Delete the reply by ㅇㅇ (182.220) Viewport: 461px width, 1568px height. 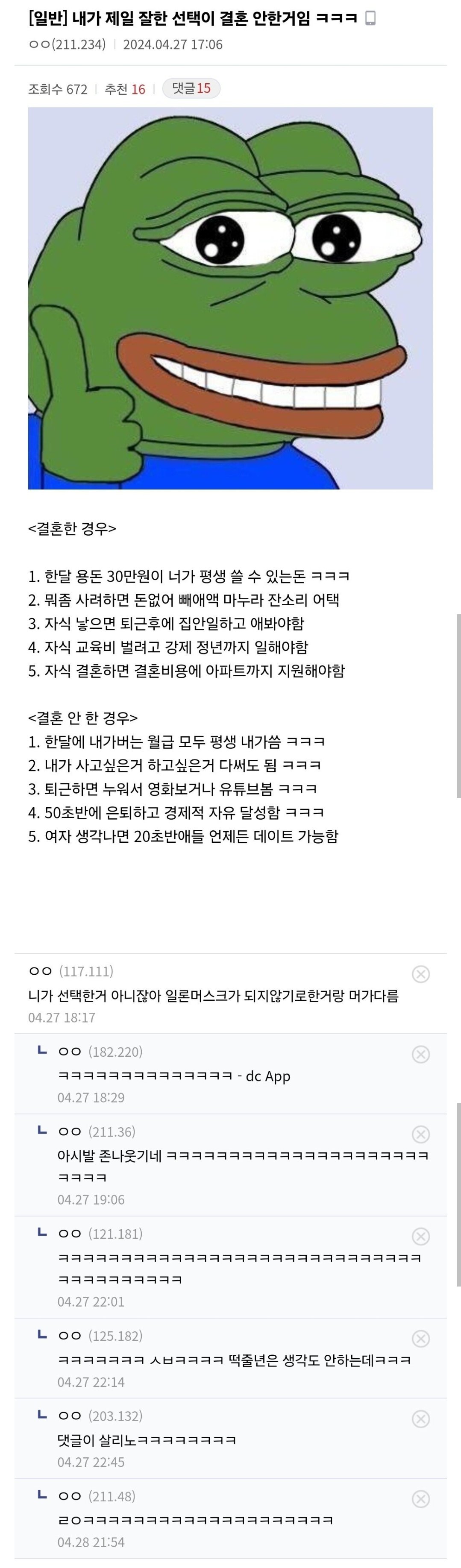pos(421,1054)
